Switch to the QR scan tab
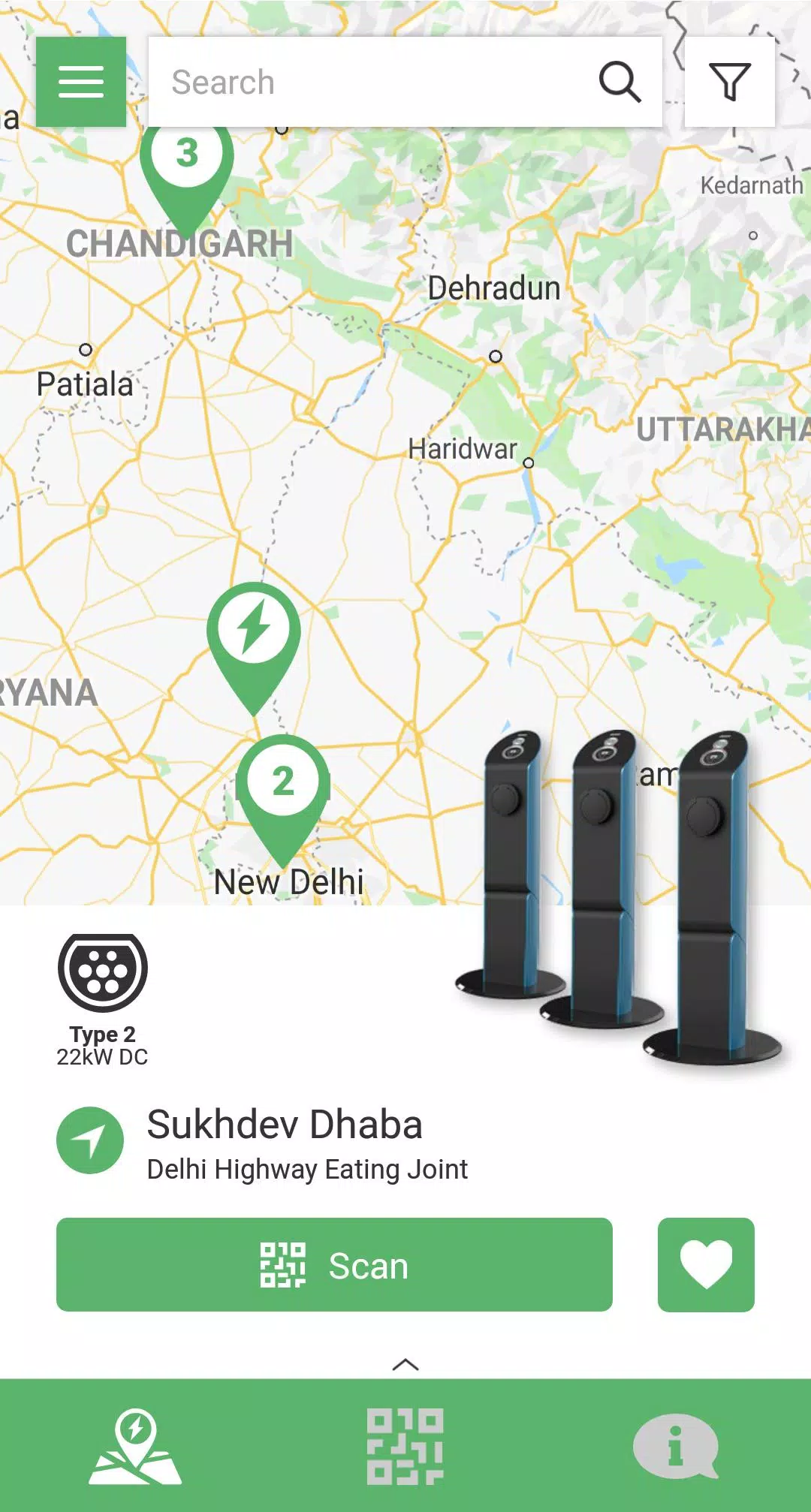 [405, 1446]
